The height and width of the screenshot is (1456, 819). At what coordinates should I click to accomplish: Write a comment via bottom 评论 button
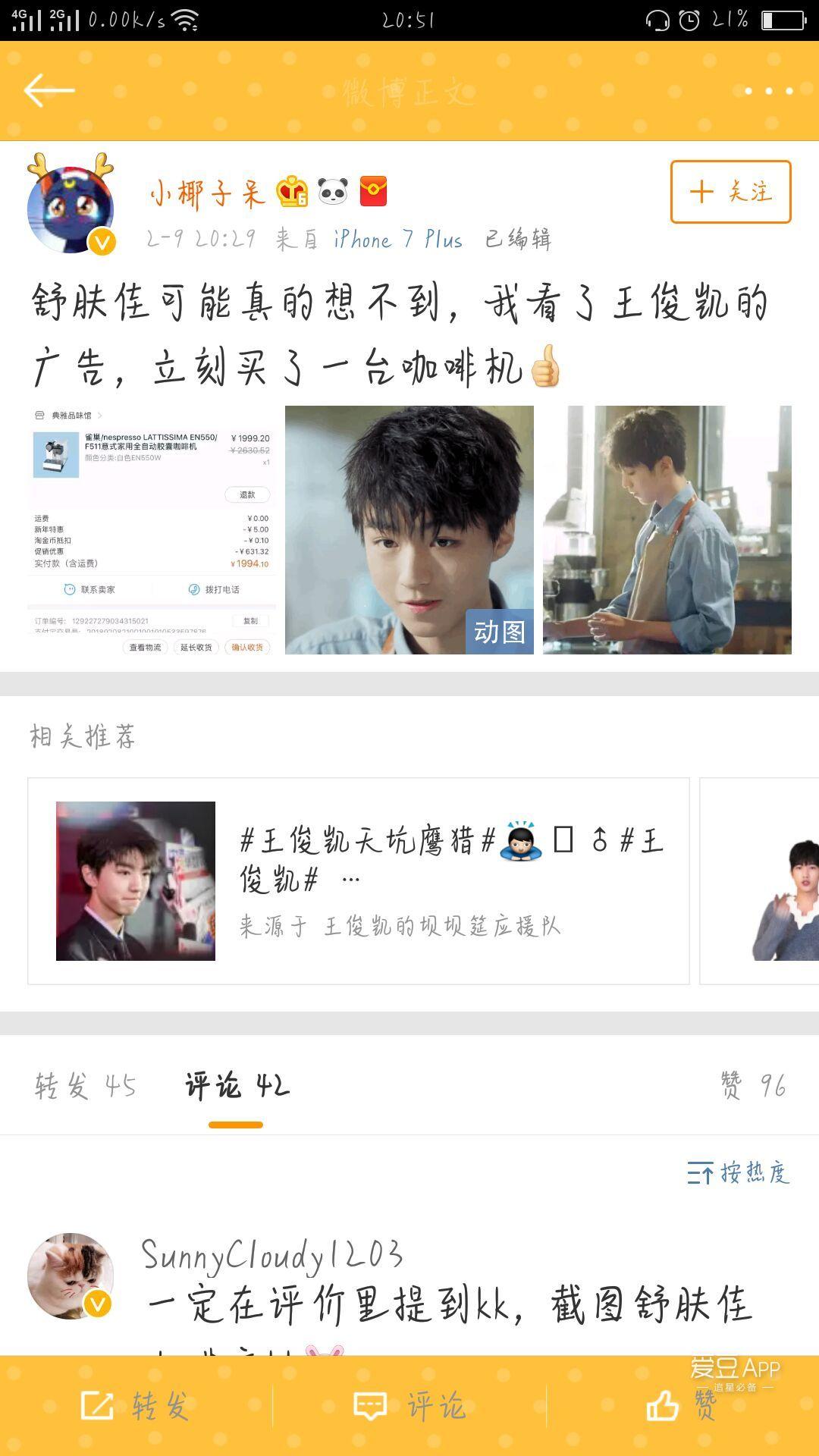(409, 1406)
